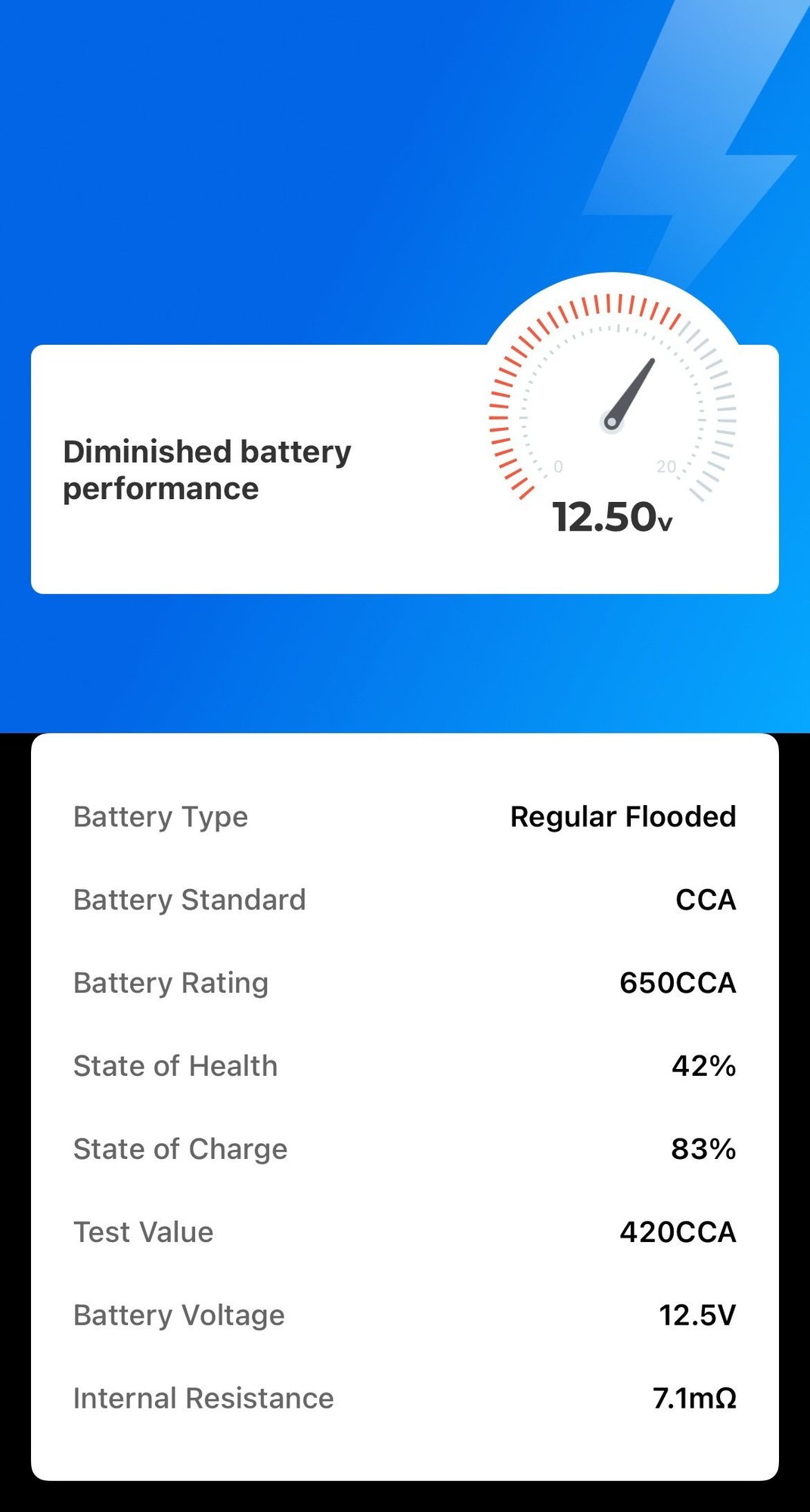The width and height of the screenshot is (810, 1512).
Task: Click the 0 marker on the gauge
Action: click(x=559, y=467)
